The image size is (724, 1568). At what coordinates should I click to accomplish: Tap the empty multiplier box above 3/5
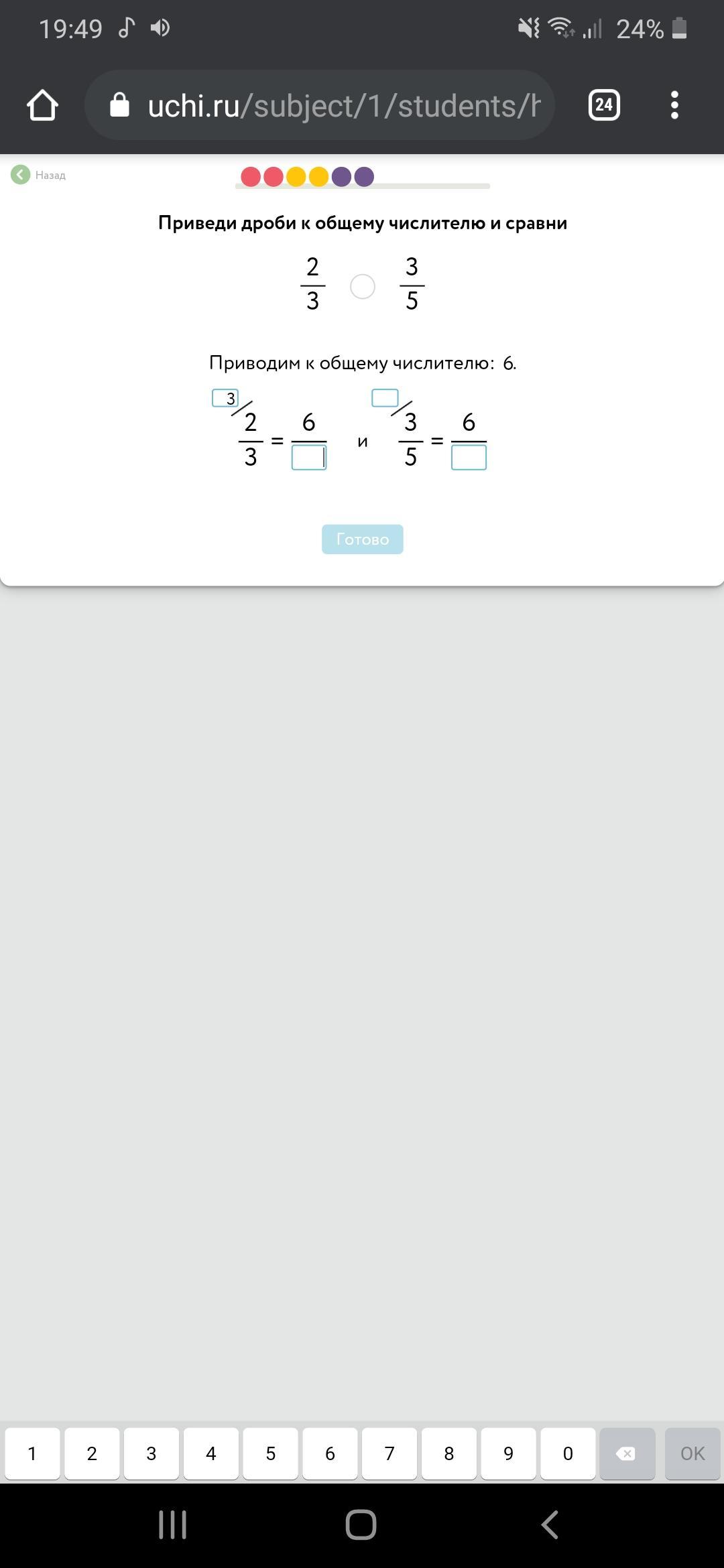tap(385, 398)
